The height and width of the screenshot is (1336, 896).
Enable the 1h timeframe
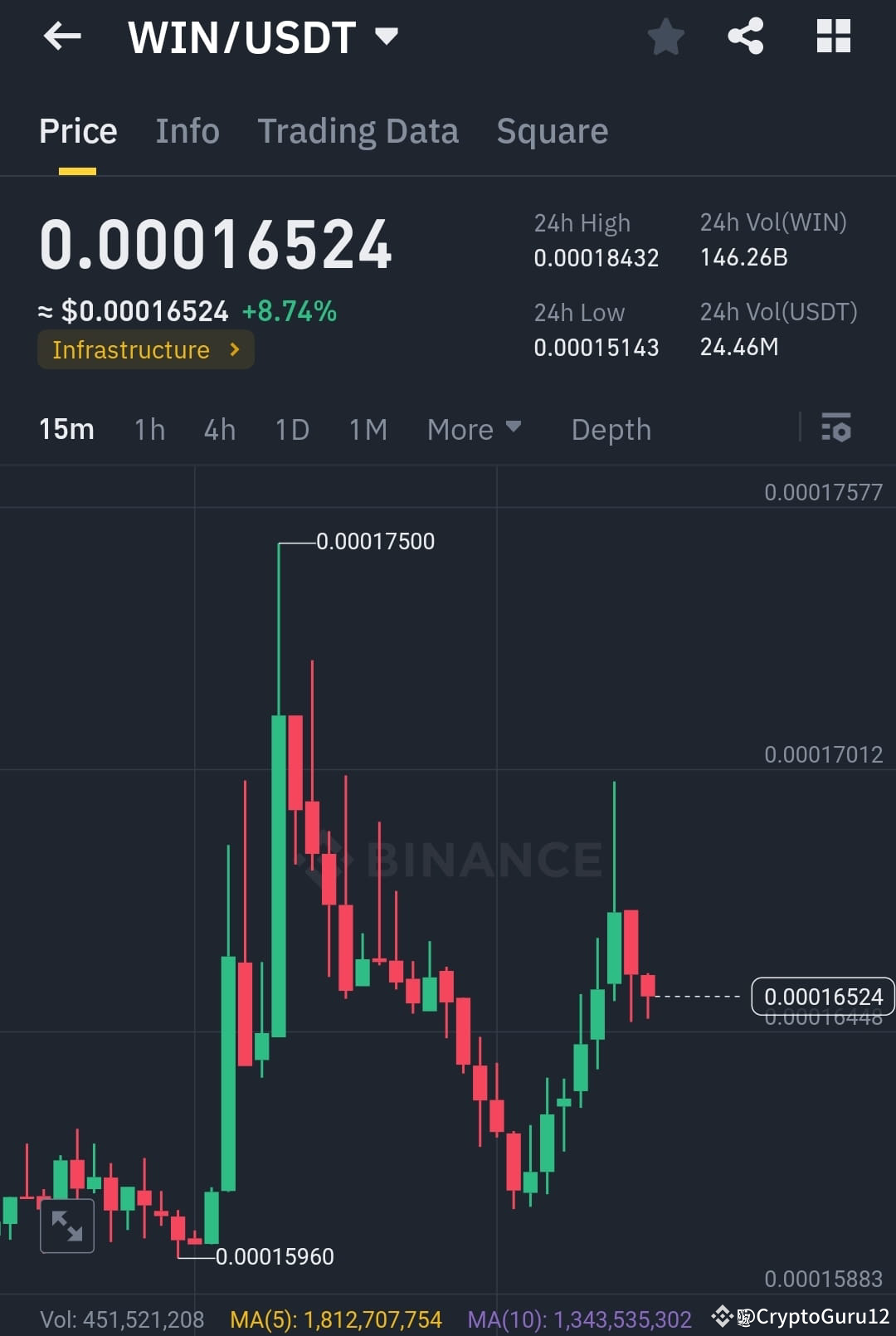coord(149,429)
